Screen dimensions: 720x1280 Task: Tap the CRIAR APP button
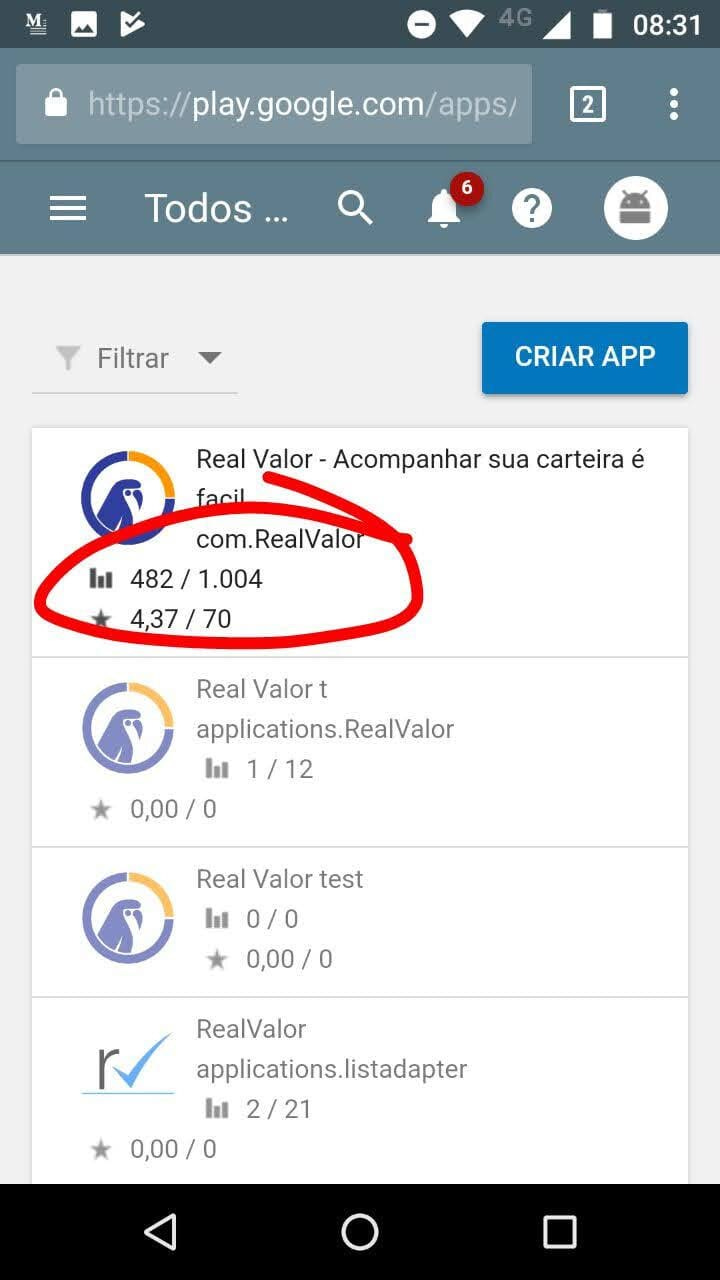tap(585, 357)
